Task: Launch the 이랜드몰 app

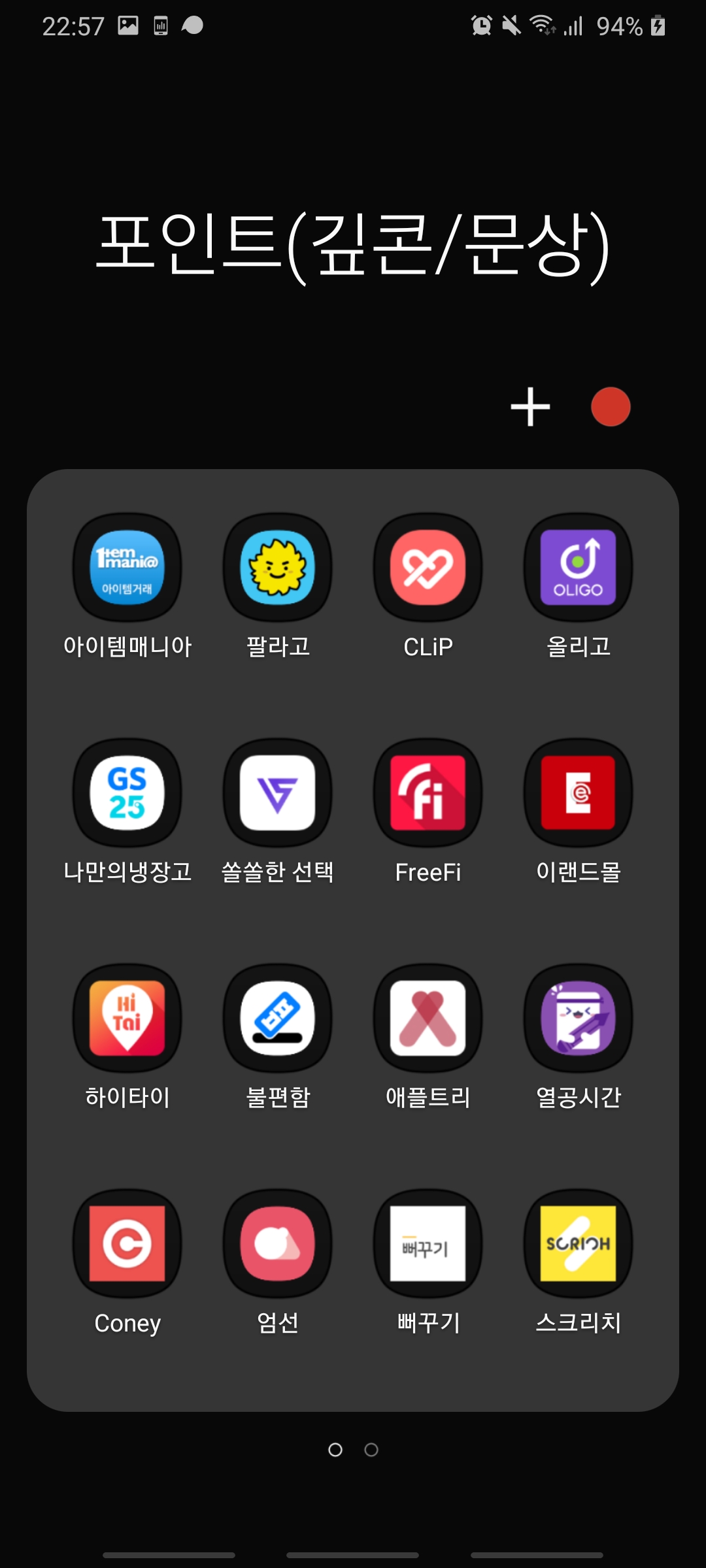Action: coord(578,792)
